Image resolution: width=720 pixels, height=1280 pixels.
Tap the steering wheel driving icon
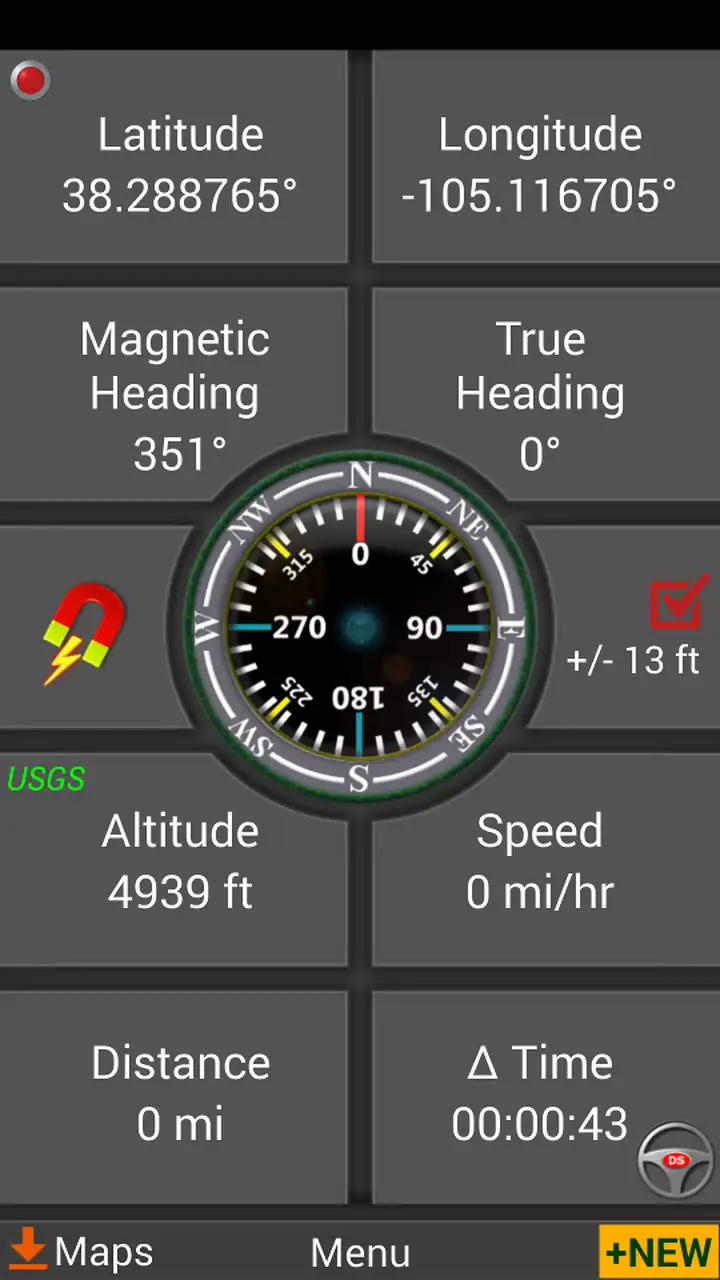(x=676, y=1161)
